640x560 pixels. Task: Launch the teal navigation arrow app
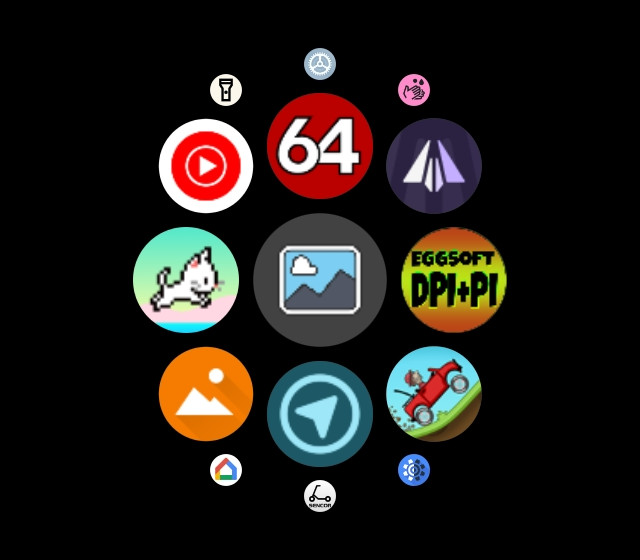[320, 414]
